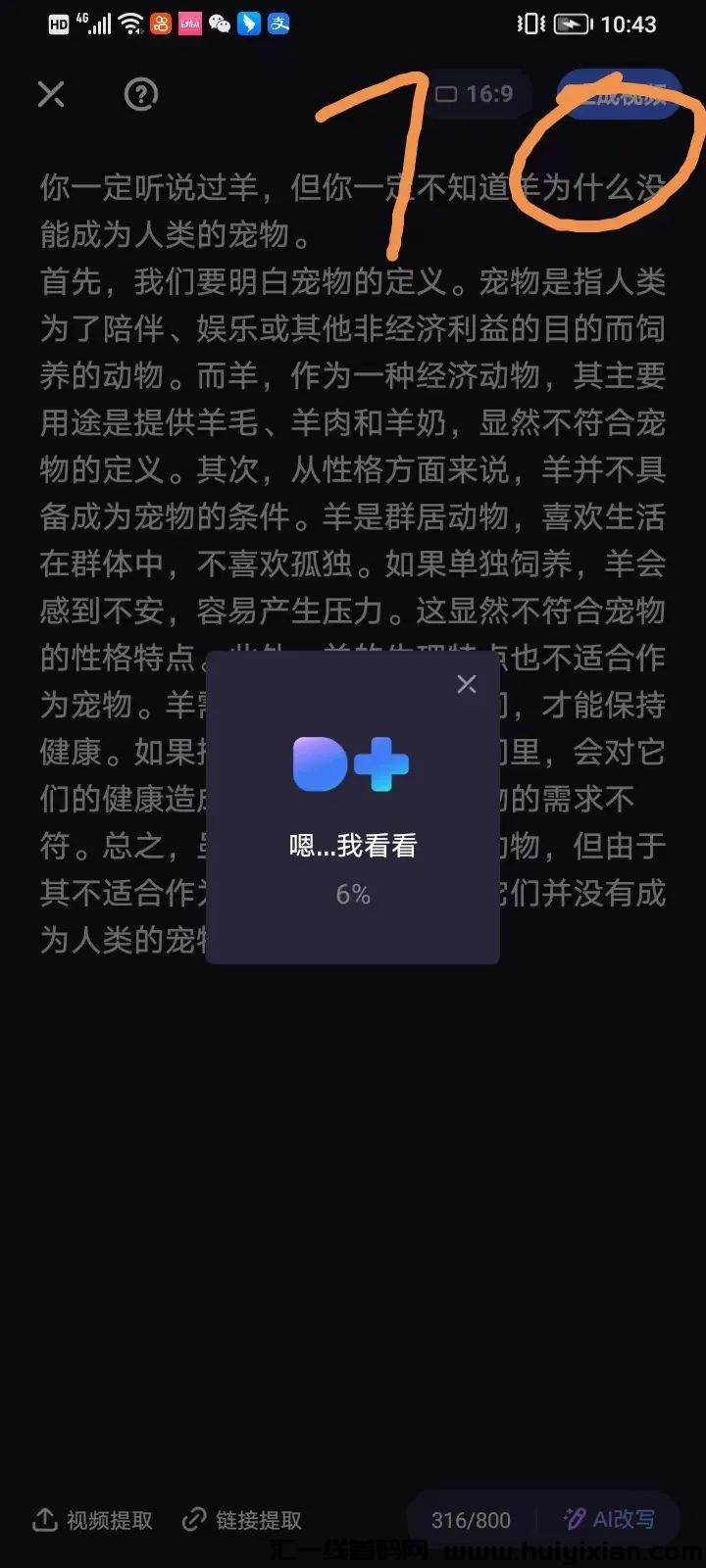
Task: Tap 视频提取 to extract from video
Action: point(93,1519)
